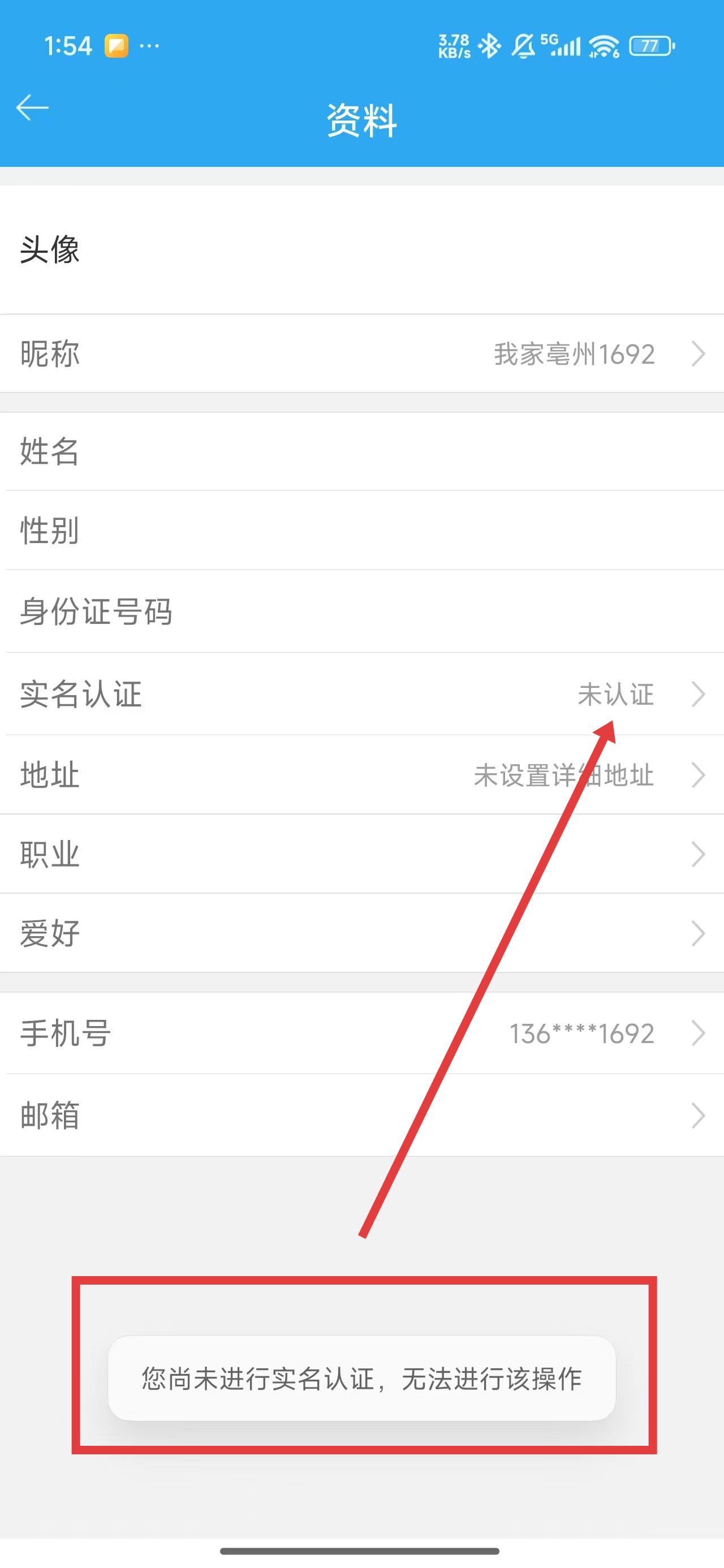The height and width of the screenshot is (1568, 724).
Task: Go back using the top-left arrow
Action: point(32,107)
